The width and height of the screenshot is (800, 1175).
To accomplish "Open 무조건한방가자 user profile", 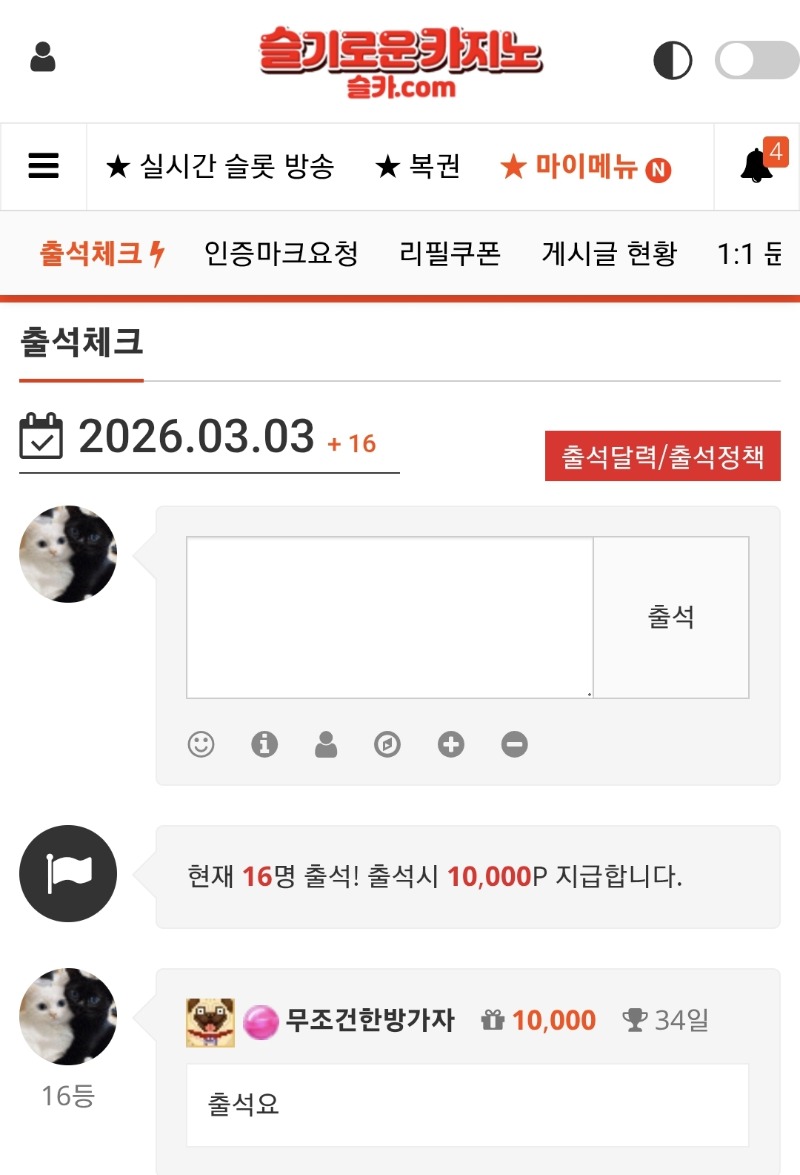I will pyautogui.click(x=369, y=1020).
